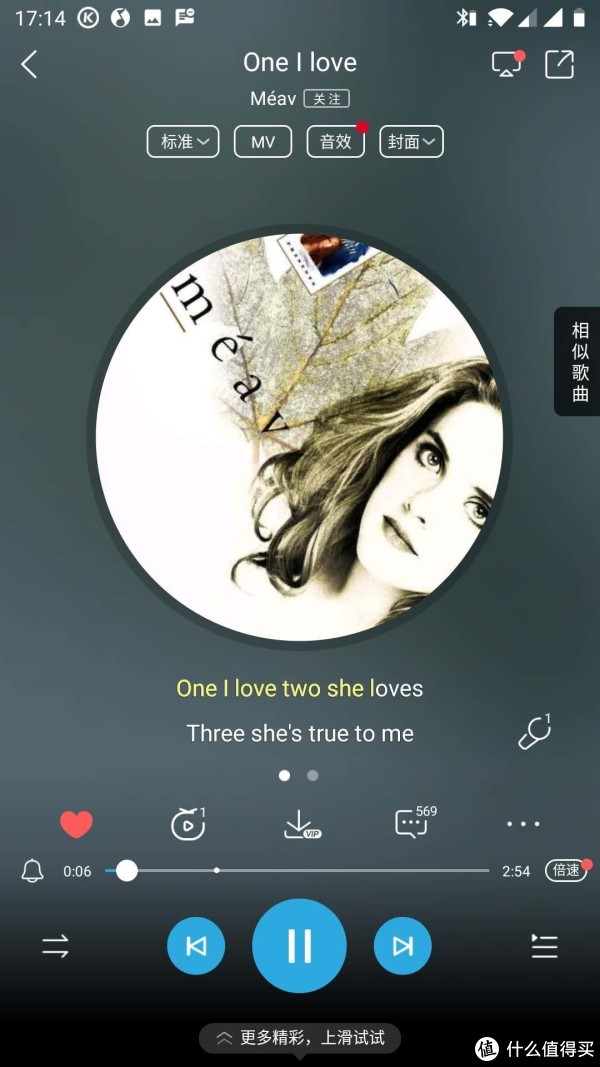Expand the 封面 cover display dropdown
The image size is (600, 1067).
(x=412, y=142)
